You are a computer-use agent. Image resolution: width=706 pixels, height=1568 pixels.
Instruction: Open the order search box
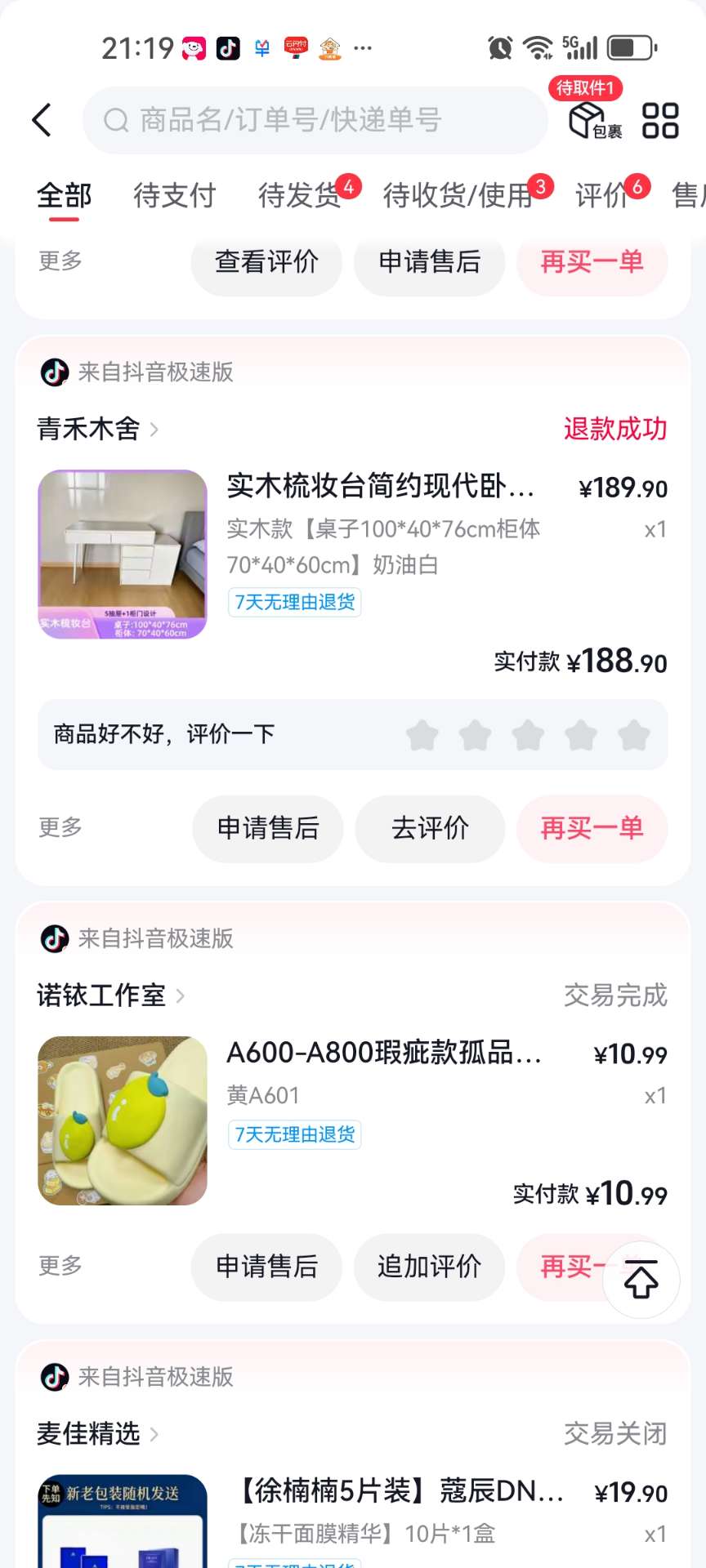coord(315,120)
